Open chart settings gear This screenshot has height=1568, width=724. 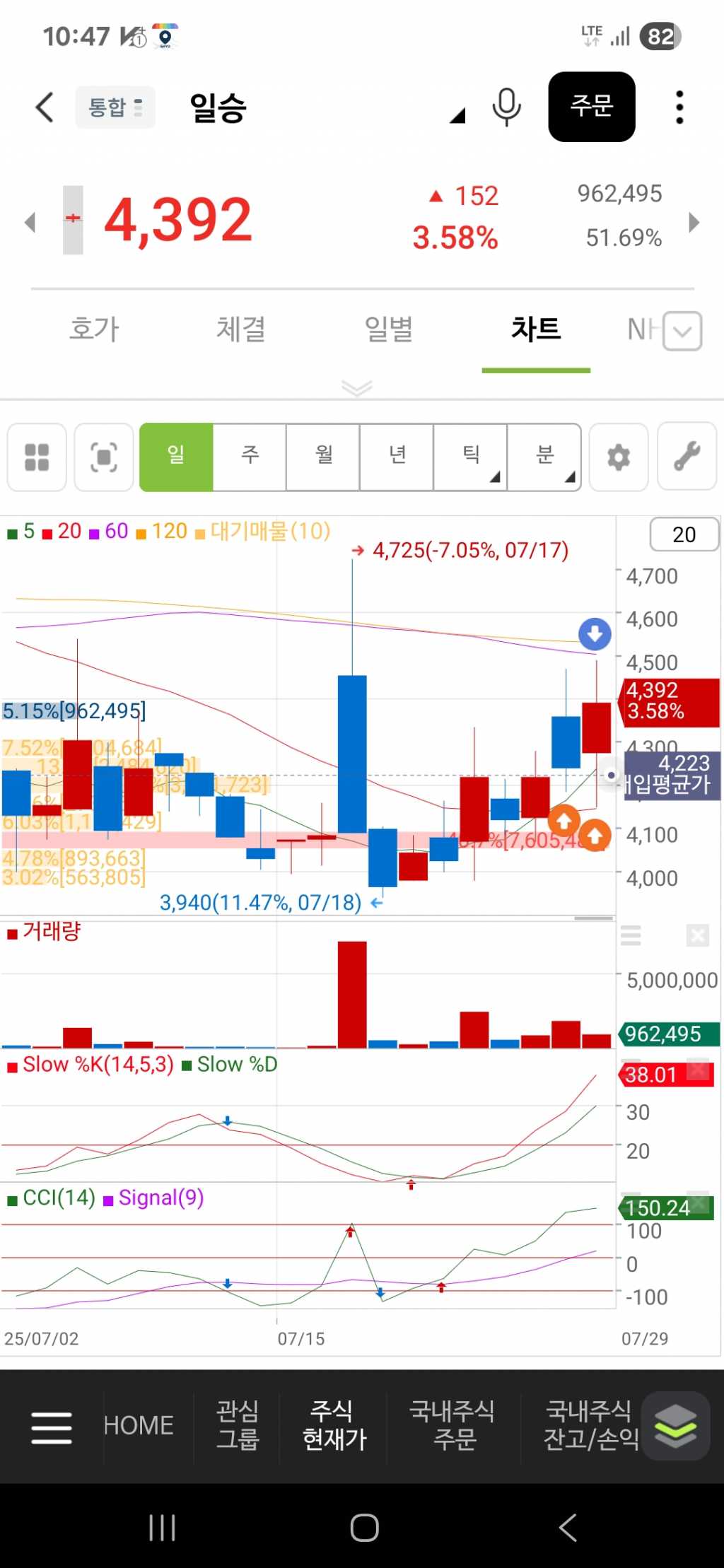click(619, 457)
